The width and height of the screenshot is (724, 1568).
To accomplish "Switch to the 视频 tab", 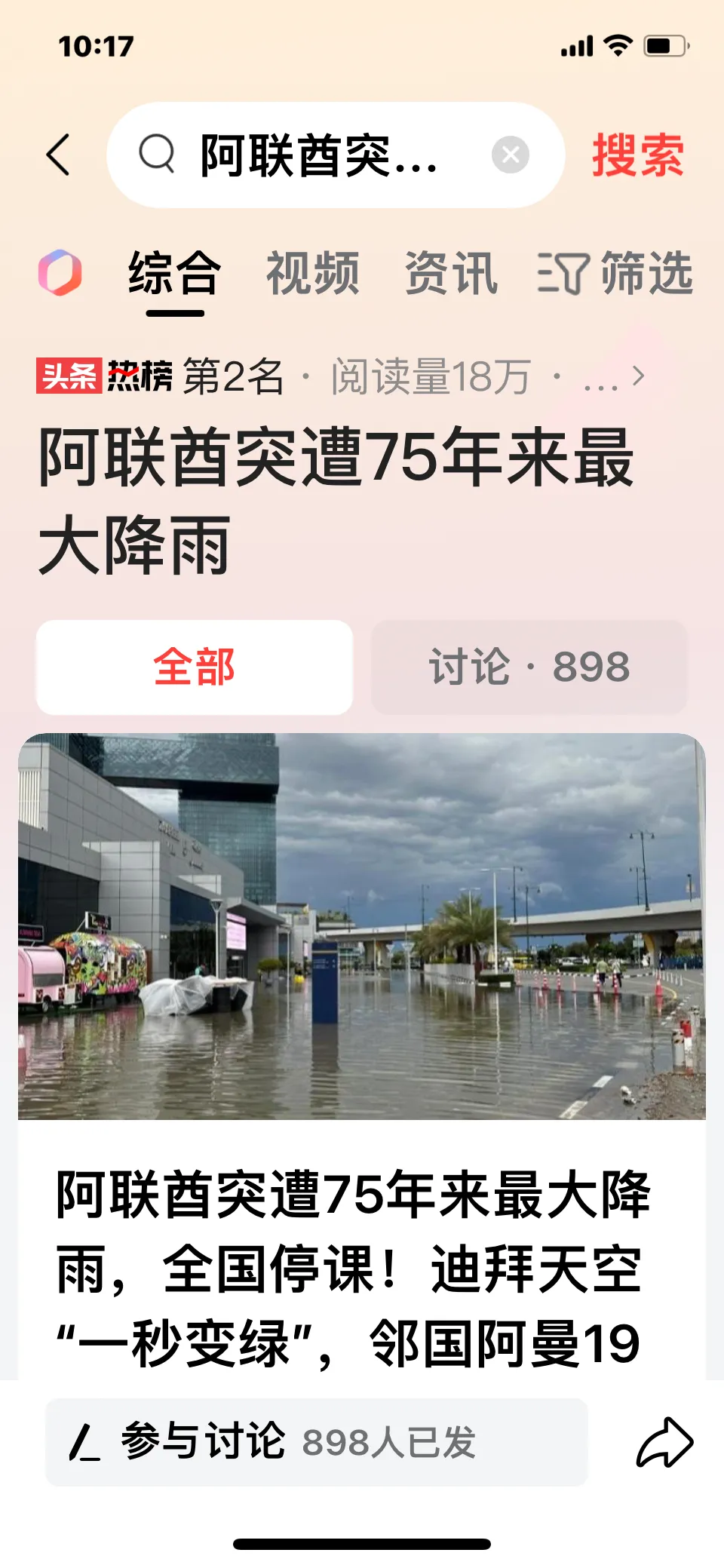I will point(312,273).
